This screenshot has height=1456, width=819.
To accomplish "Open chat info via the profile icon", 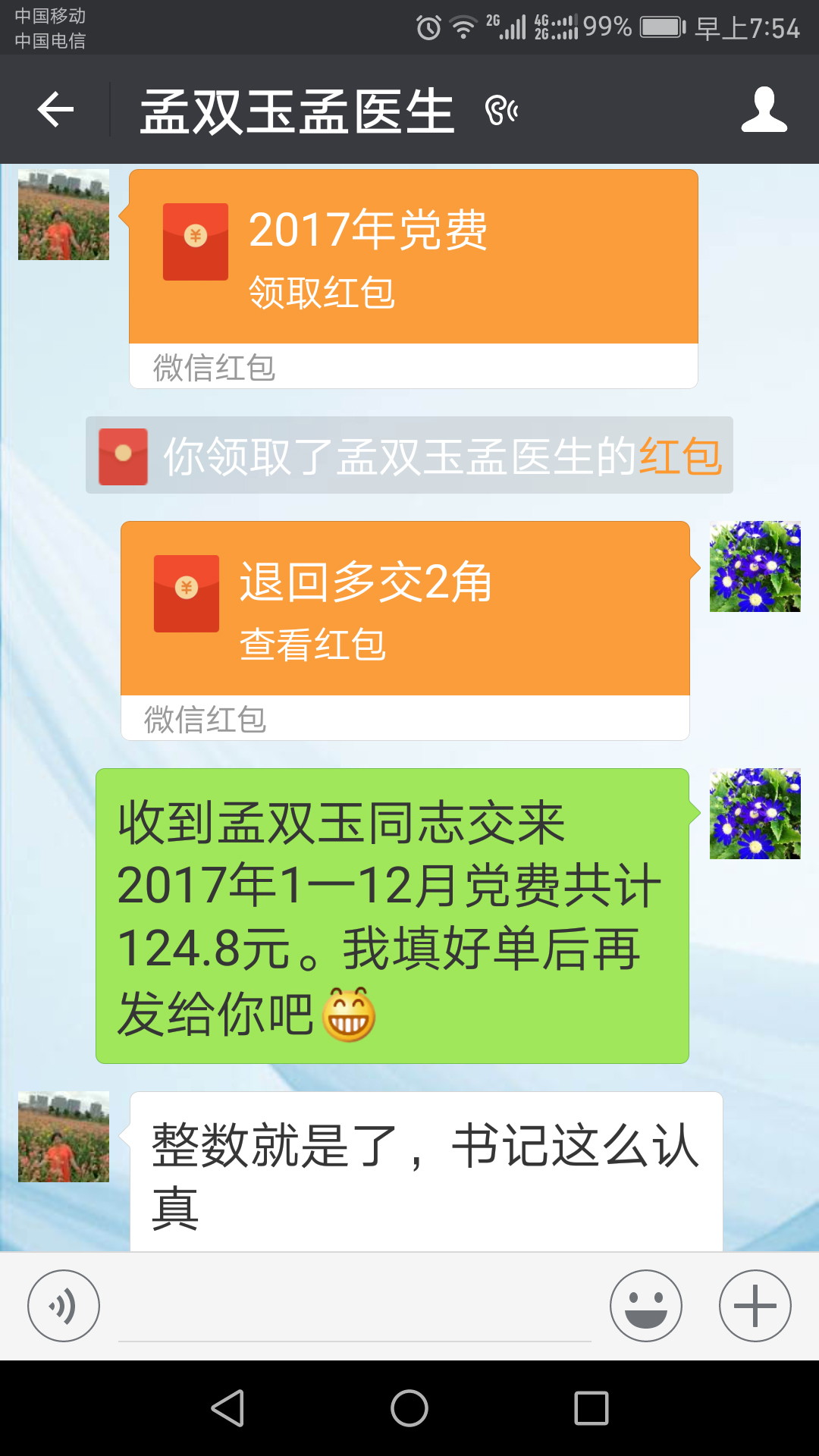I will pos(764,110).
